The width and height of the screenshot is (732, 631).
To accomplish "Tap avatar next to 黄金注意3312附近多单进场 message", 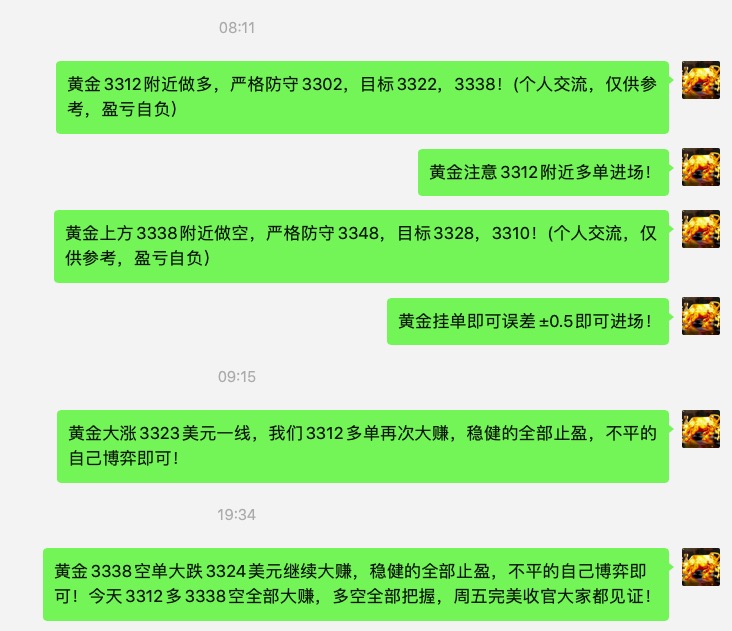I will point(700,167).
